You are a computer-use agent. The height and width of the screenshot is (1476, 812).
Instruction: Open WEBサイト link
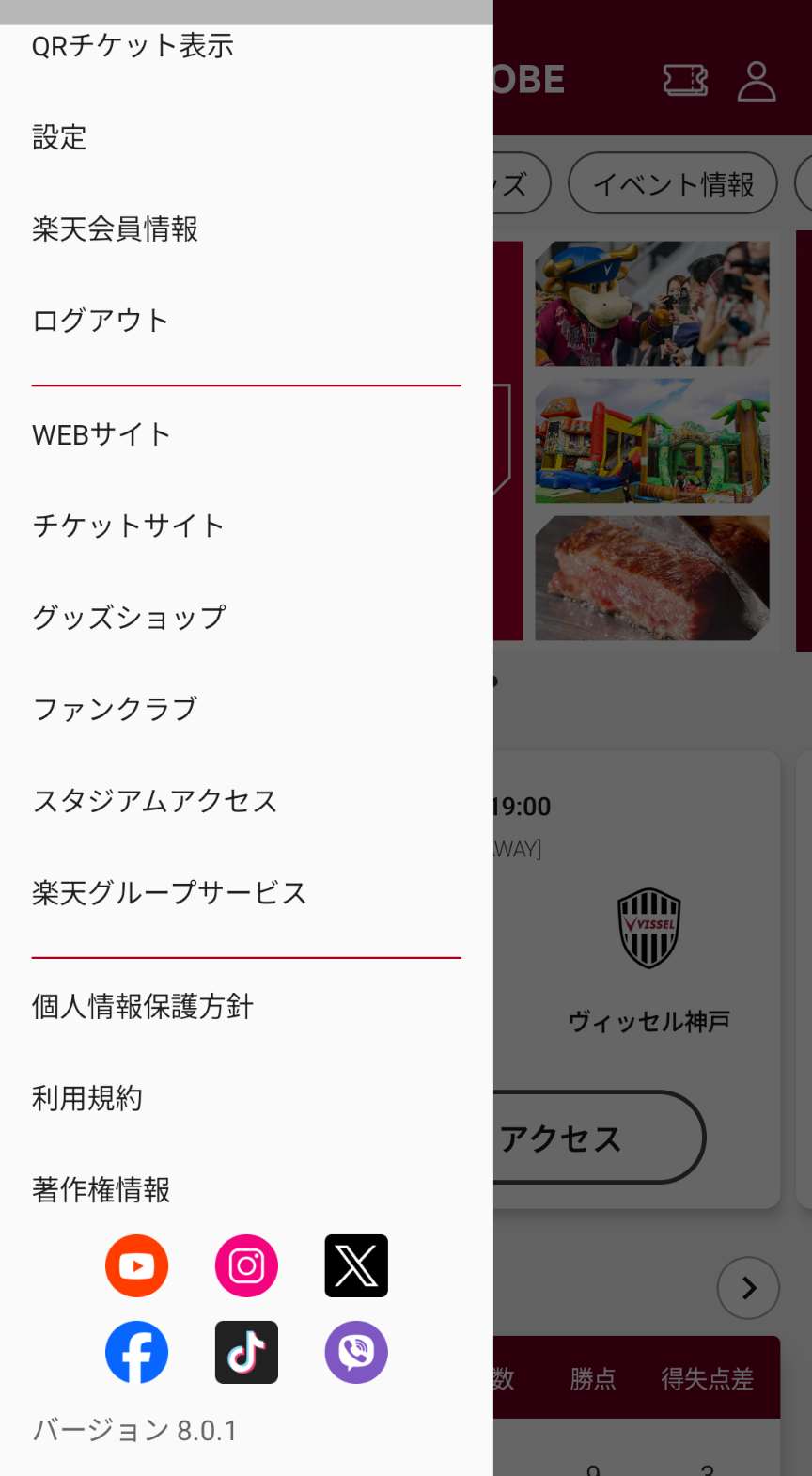point(101,434)
